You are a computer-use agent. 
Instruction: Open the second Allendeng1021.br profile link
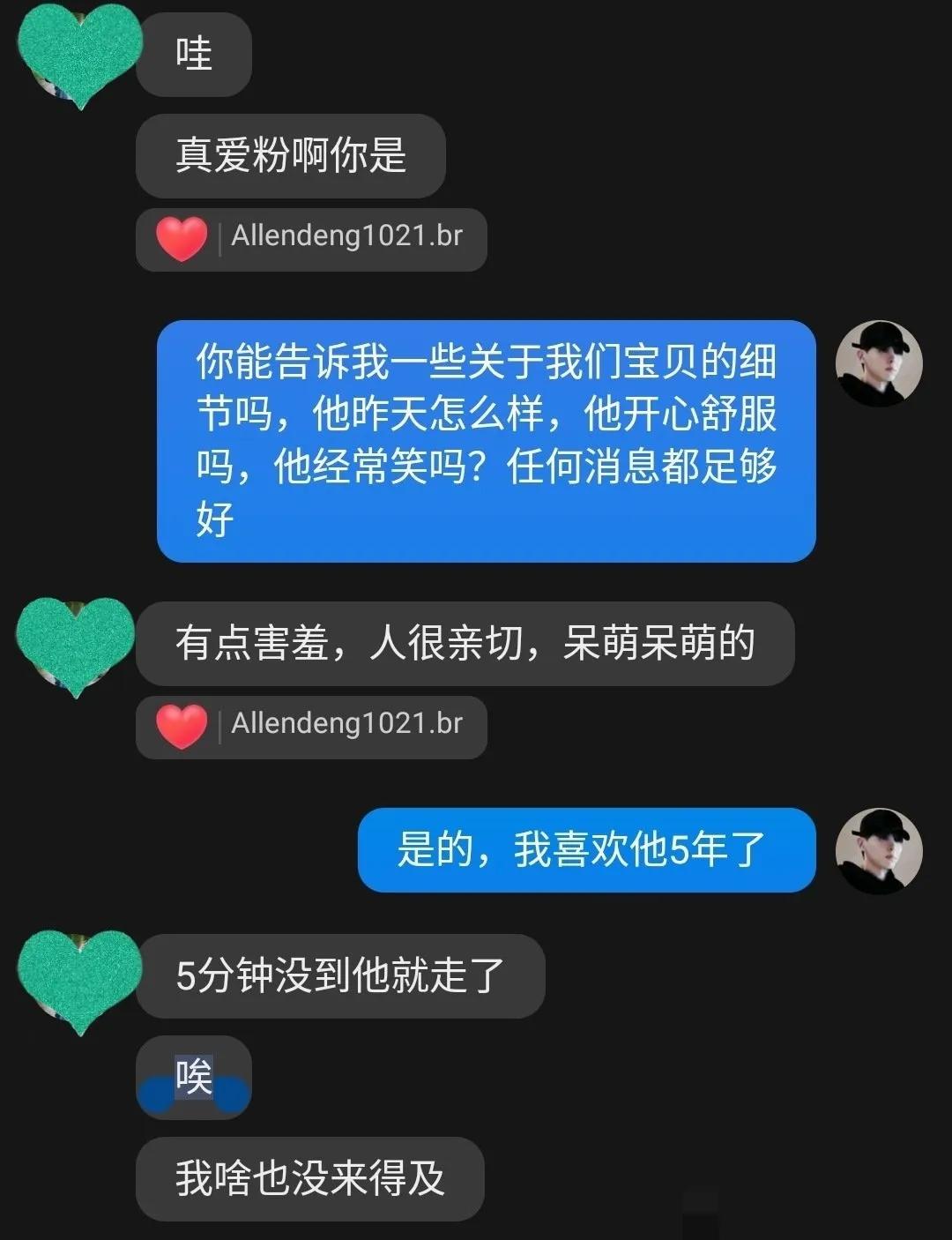346,726
